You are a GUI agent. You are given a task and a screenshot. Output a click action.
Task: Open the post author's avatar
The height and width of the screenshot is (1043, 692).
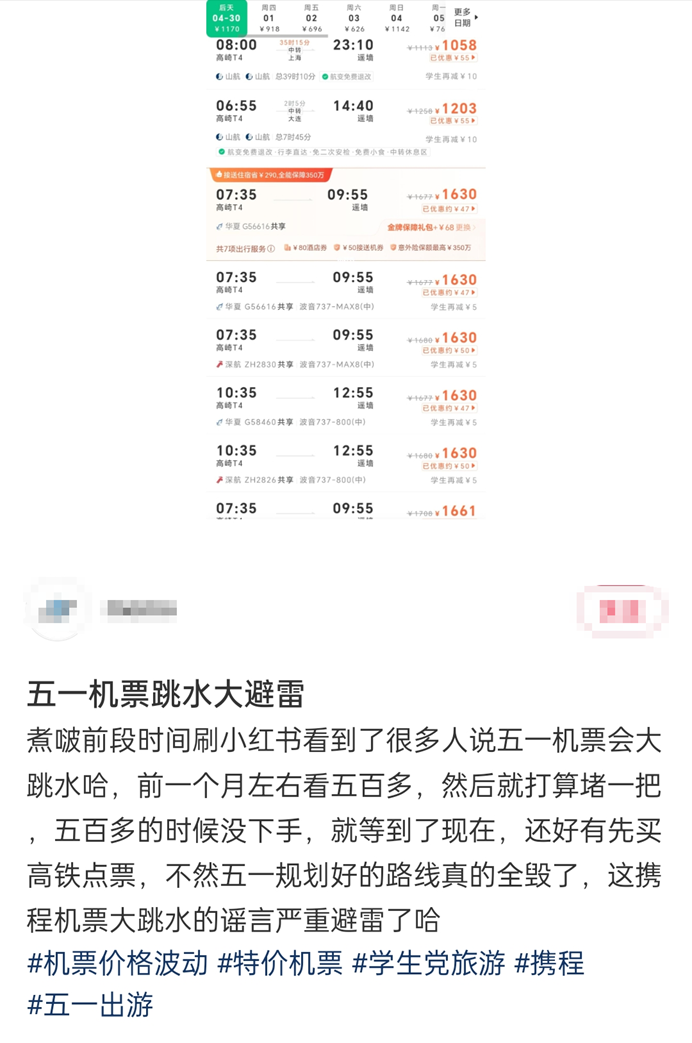point(57,608)
